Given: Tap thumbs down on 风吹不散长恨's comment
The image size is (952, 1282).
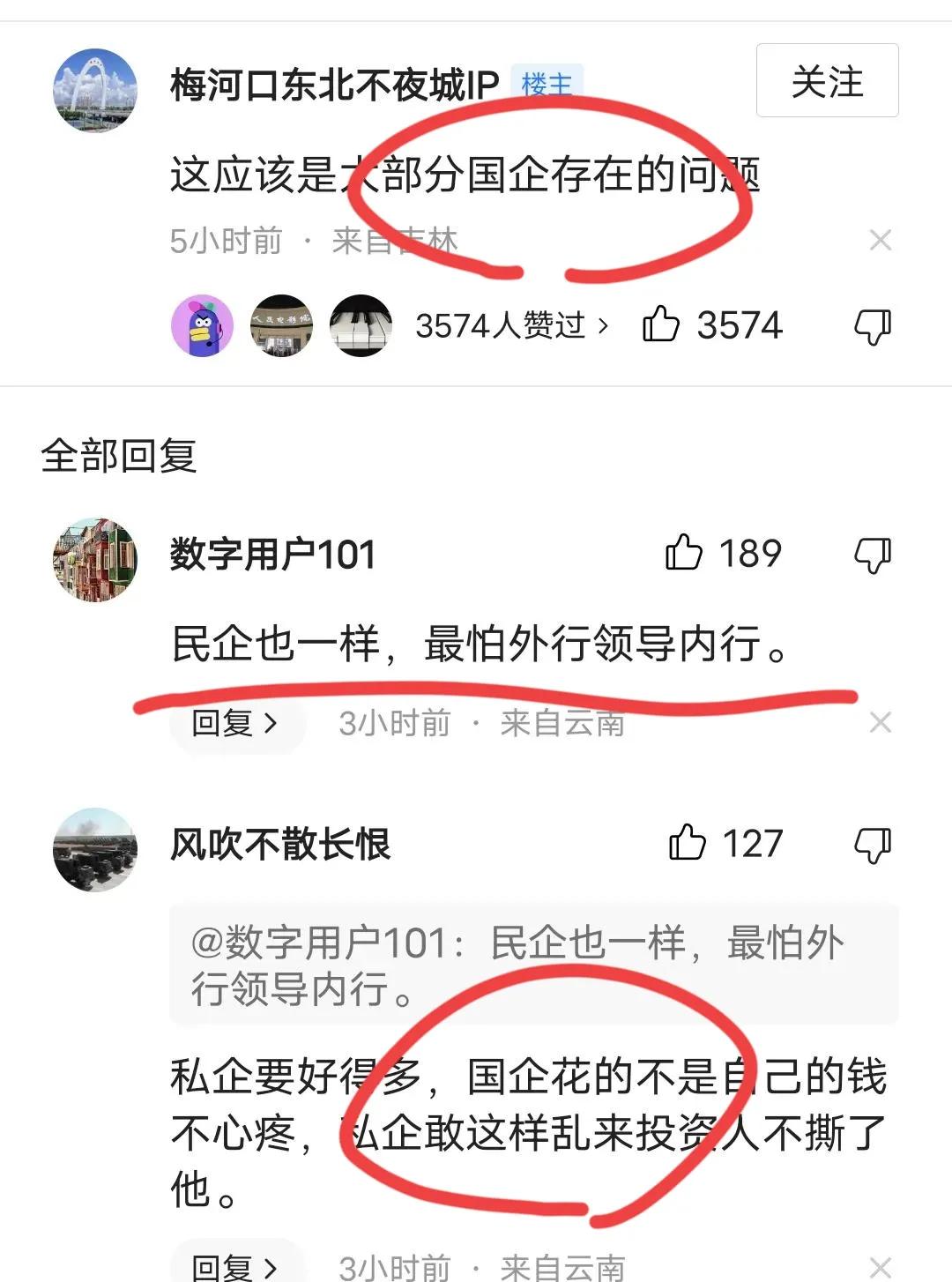Looking at the screenshot, I should [871, 845].
